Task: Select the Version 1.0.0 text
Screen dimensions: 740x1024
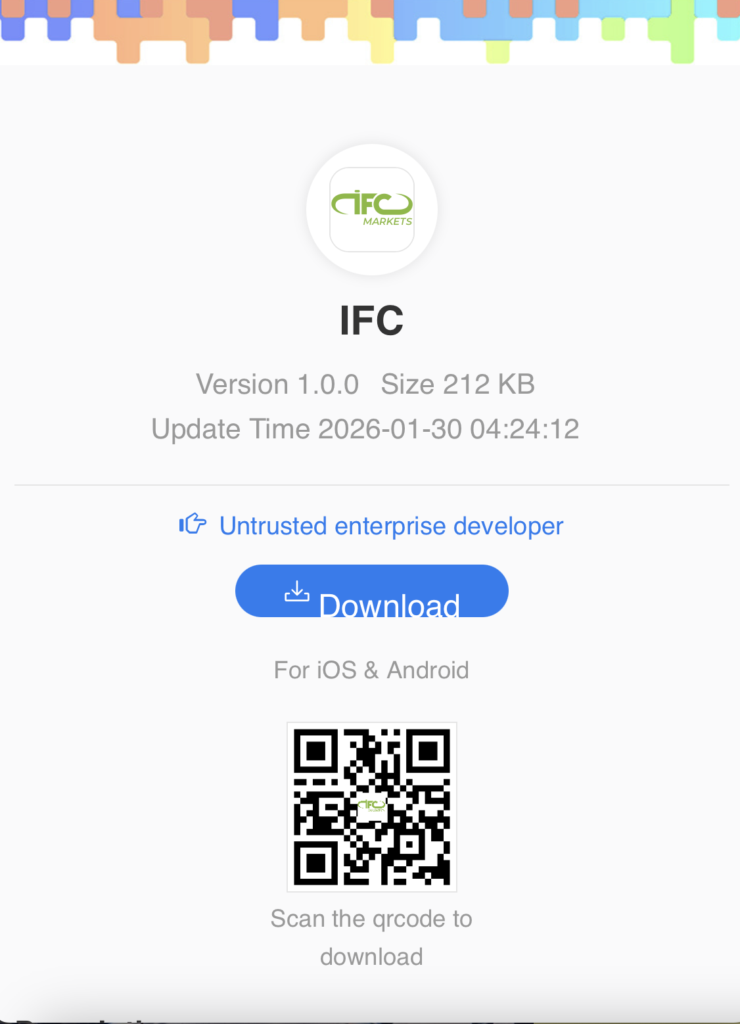Action: pyautogui.click(x=278, y=384)
